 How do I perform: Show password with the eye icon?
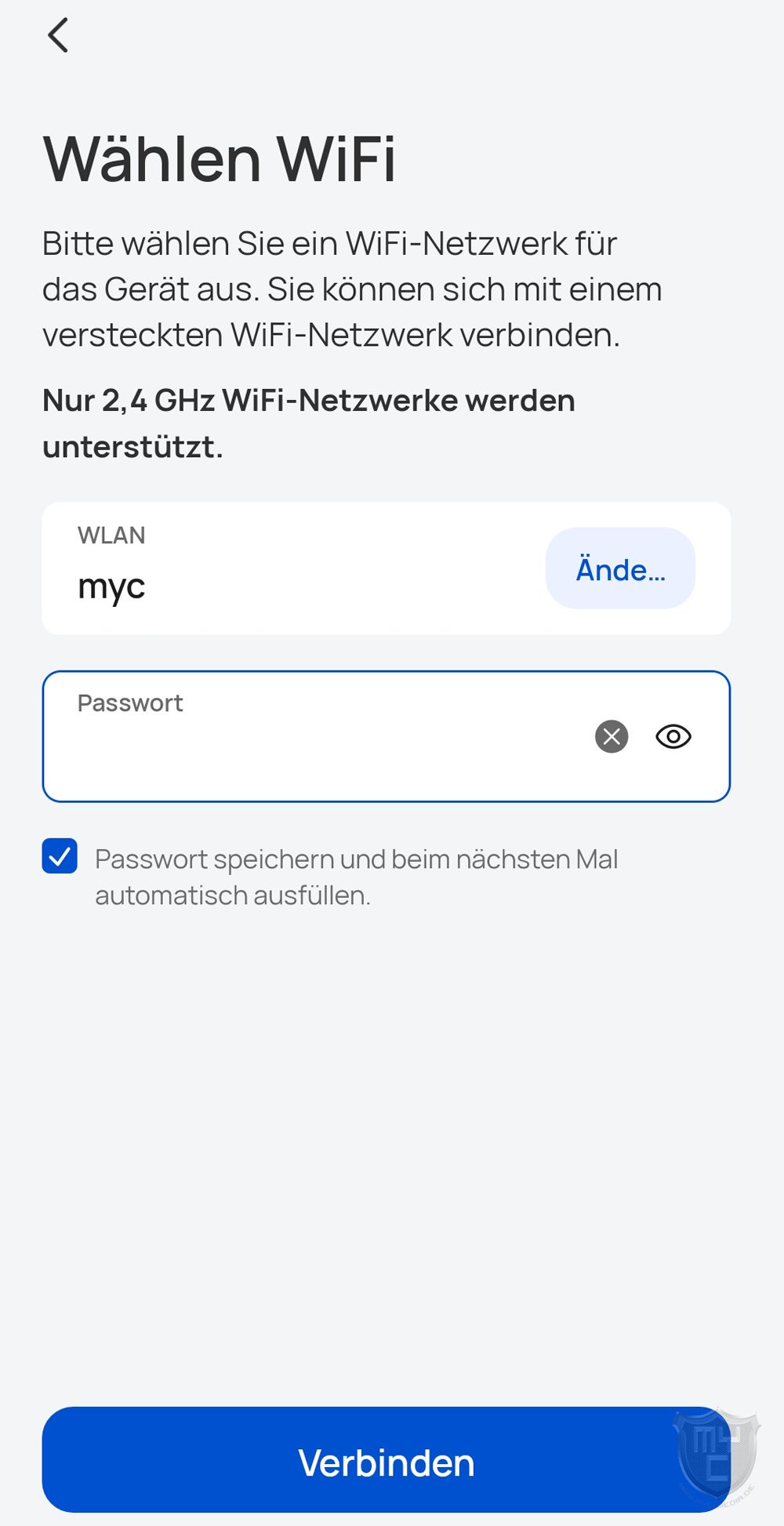tap(673, 736)
